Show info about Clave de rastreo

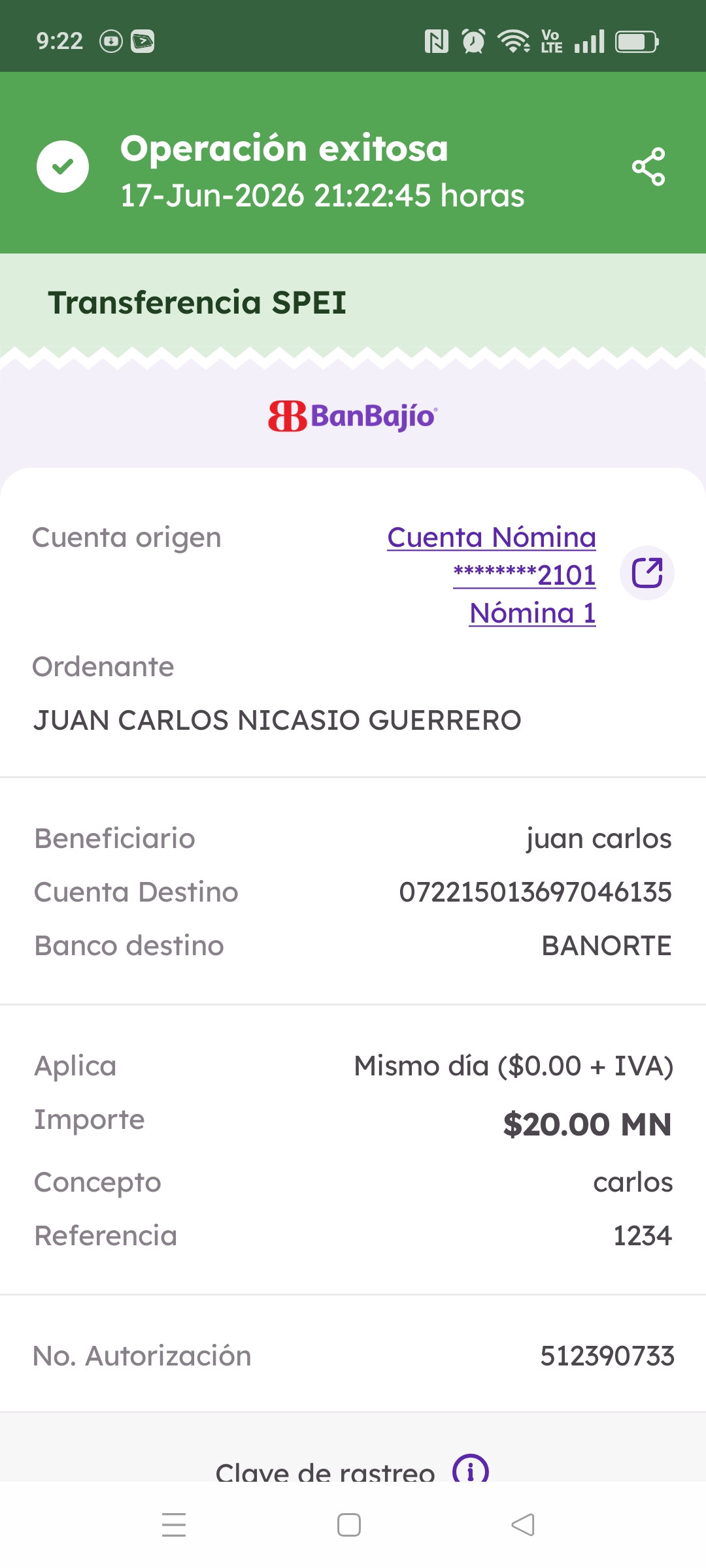[471, 1469]
